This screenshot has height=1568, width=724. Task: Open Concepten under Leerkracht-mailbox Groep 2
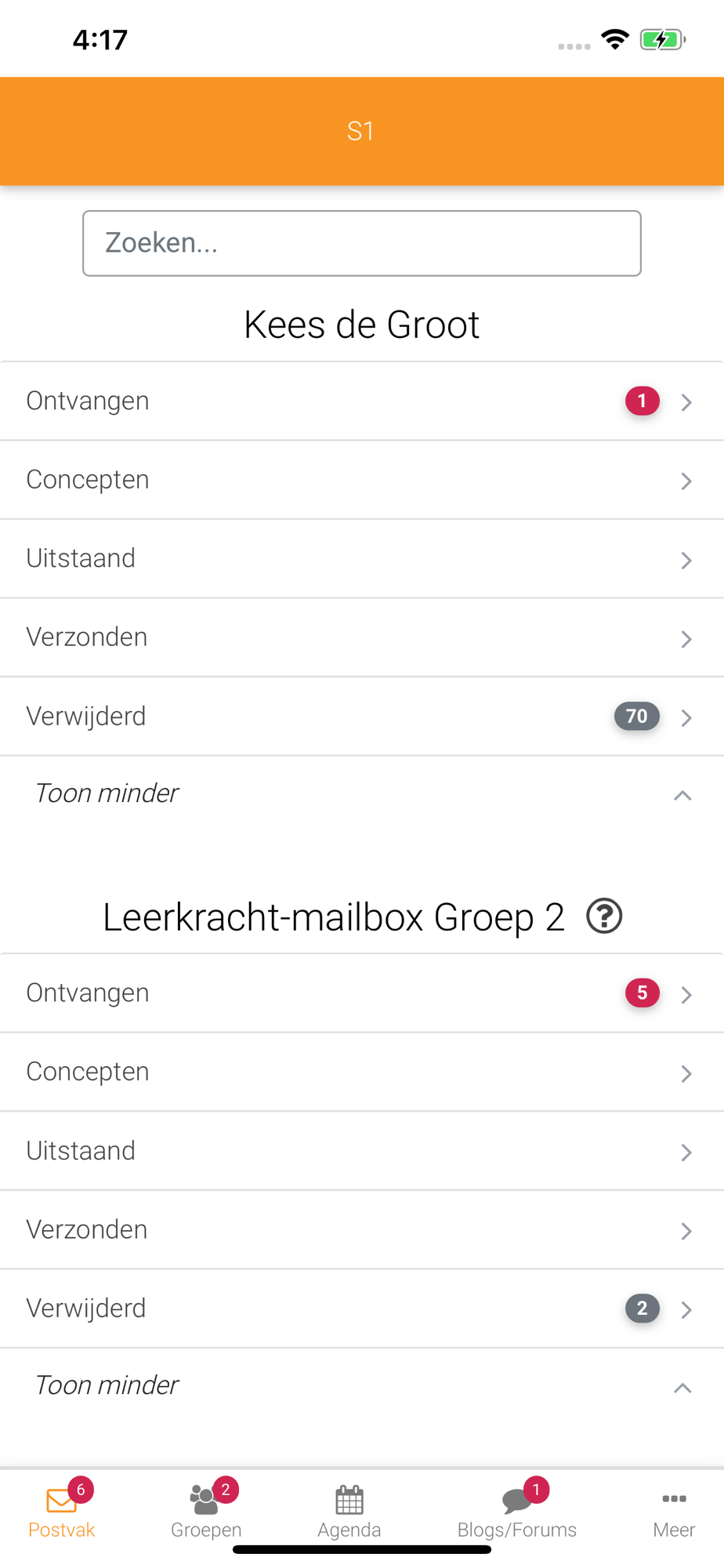[362, 1072]
